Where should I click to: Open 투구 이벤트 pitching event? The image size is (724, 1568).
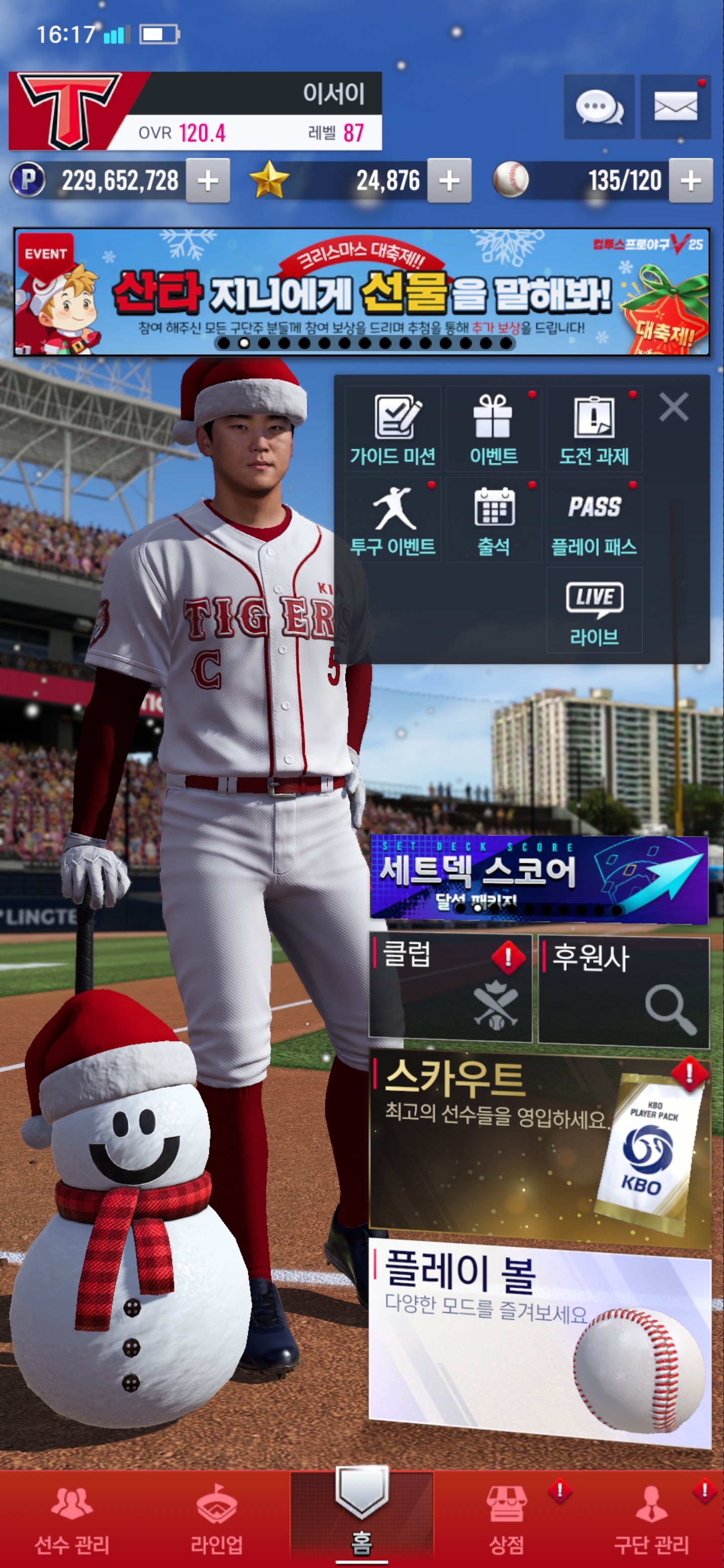[393, 520]
